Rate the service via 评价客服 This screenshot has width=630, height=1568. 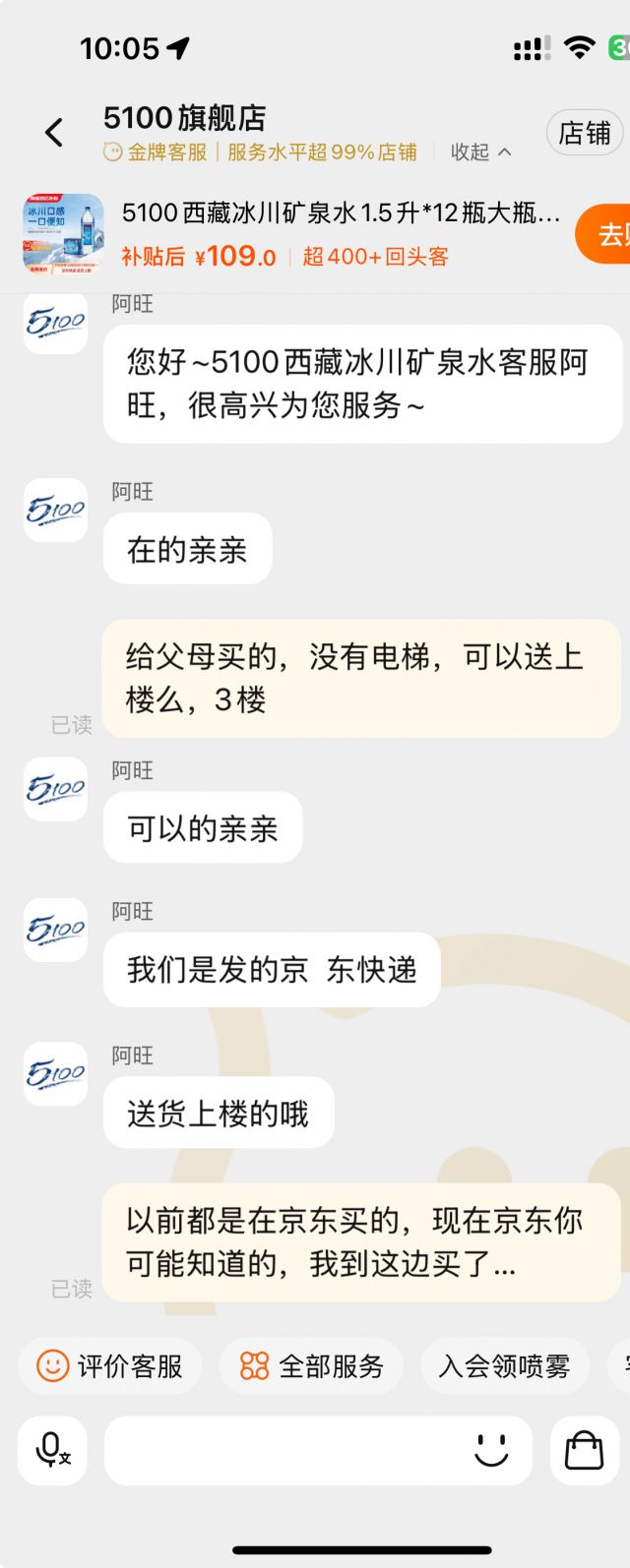[110, 1365]
